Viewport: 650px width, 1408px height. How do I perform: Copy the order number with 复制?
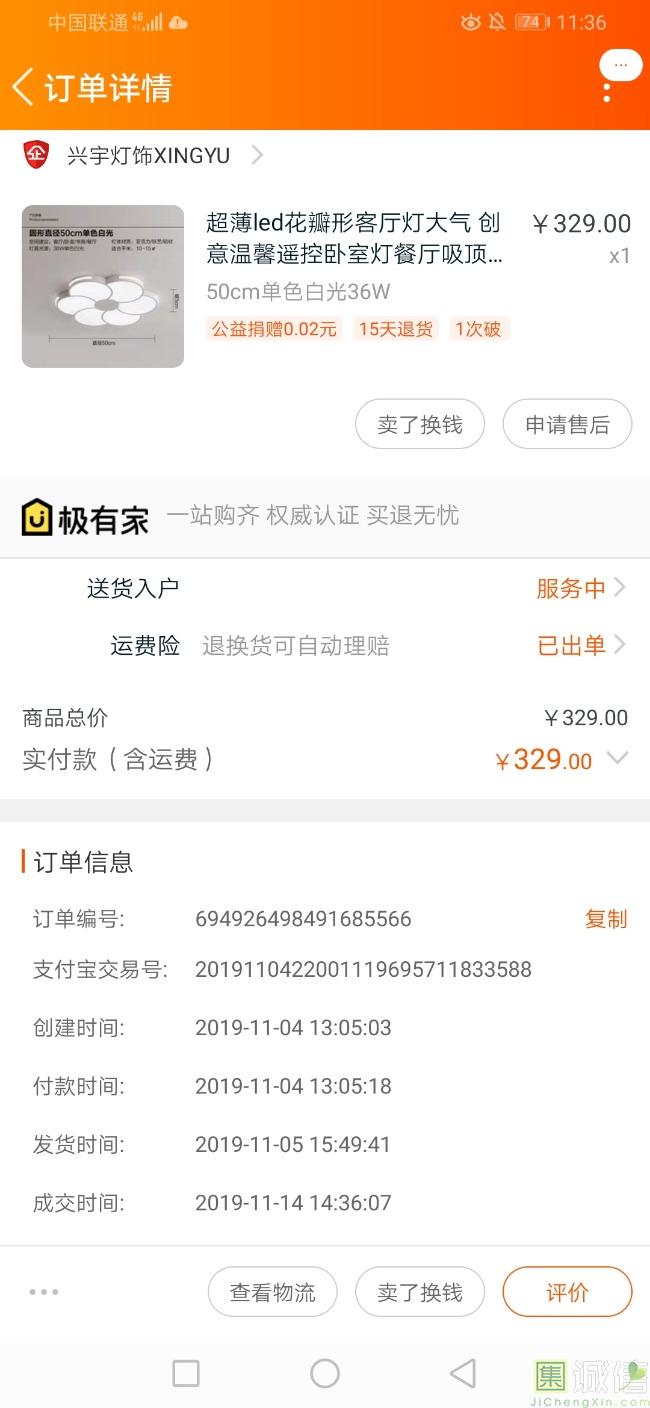coord(605,919)
